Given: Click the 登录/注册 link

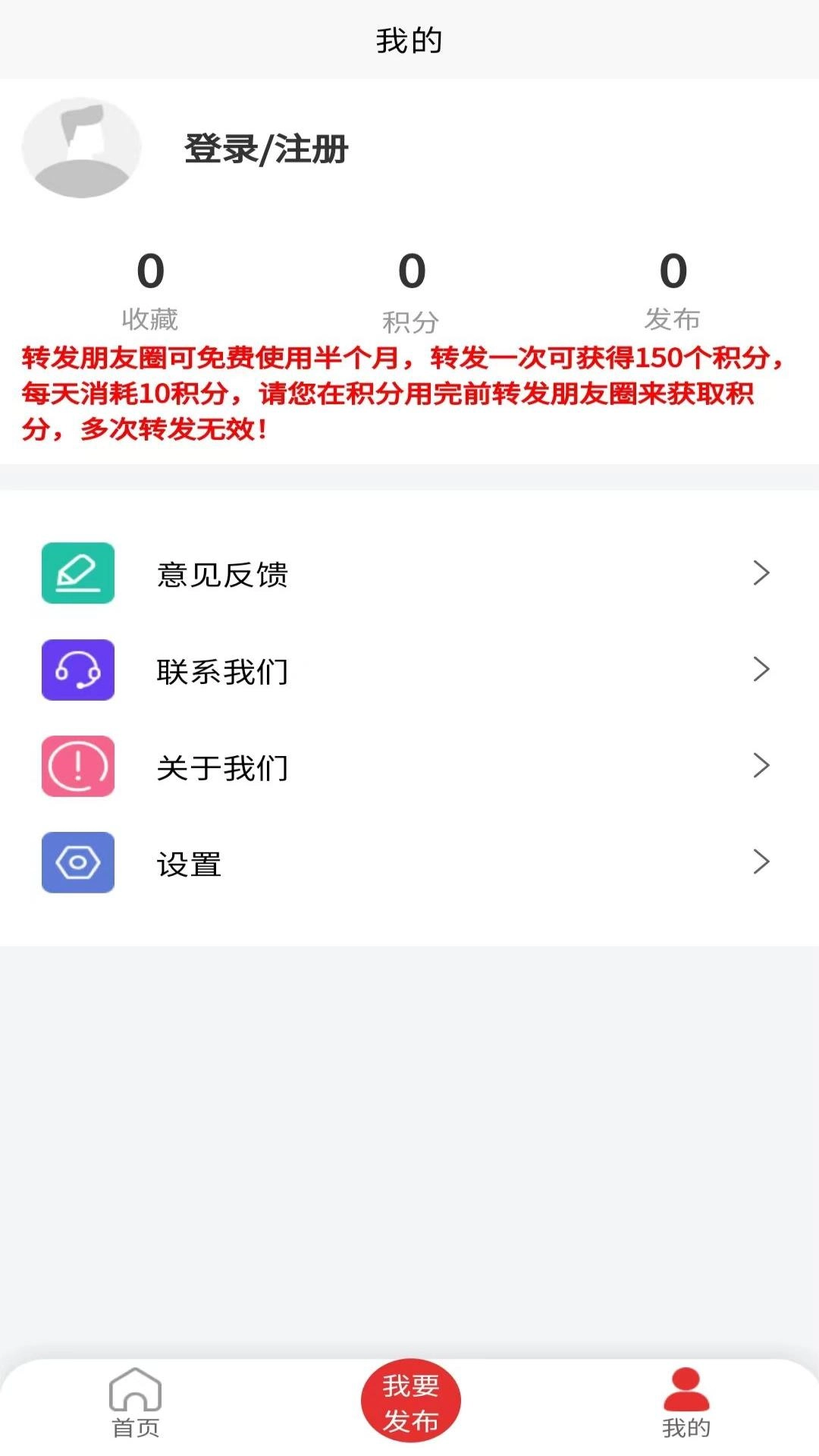Looking at the screenshot, I should (265, 149).
